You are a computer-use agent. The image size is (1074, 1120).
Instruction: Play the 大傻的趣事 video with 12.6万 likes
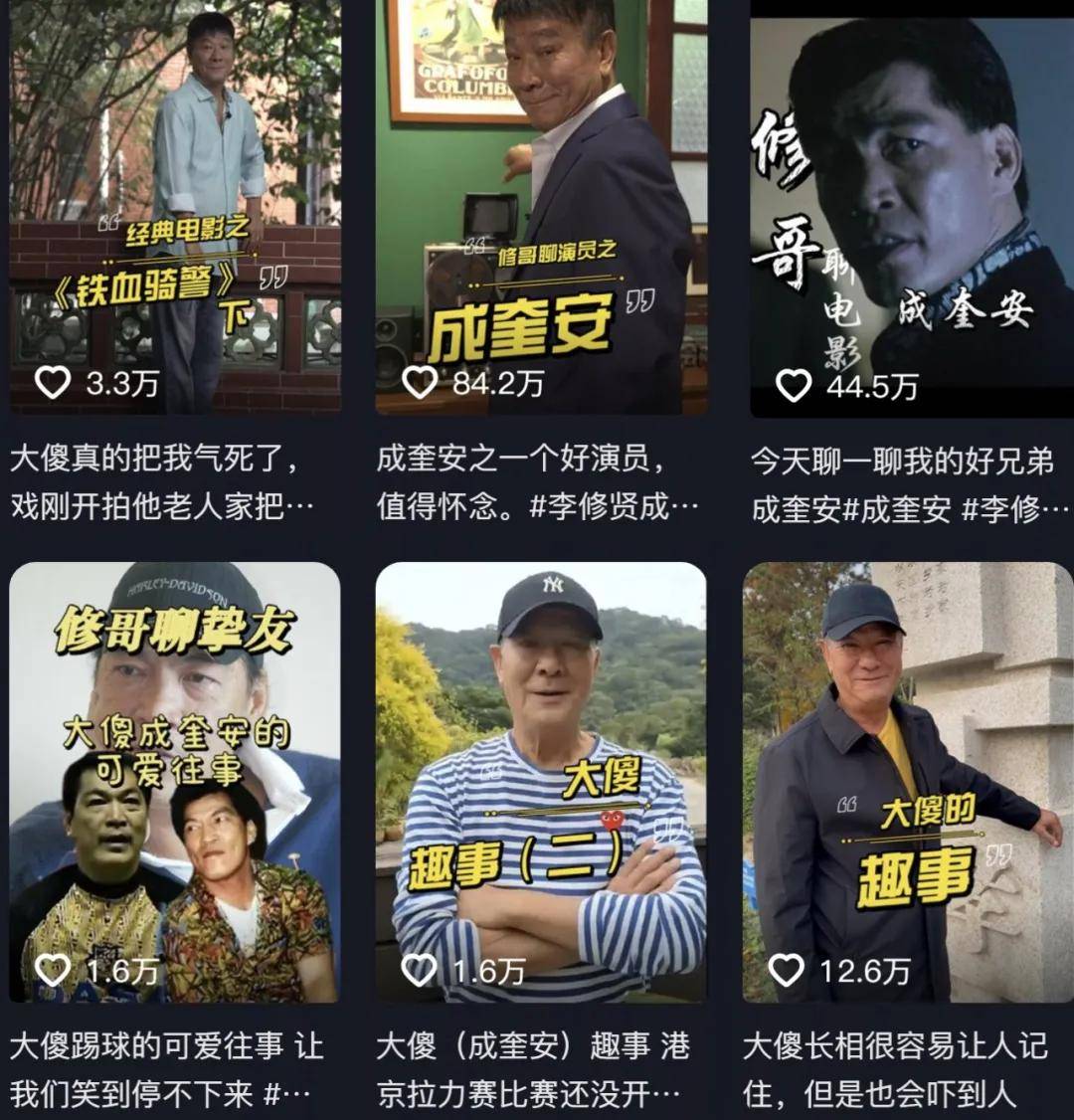tap(907, 781)
